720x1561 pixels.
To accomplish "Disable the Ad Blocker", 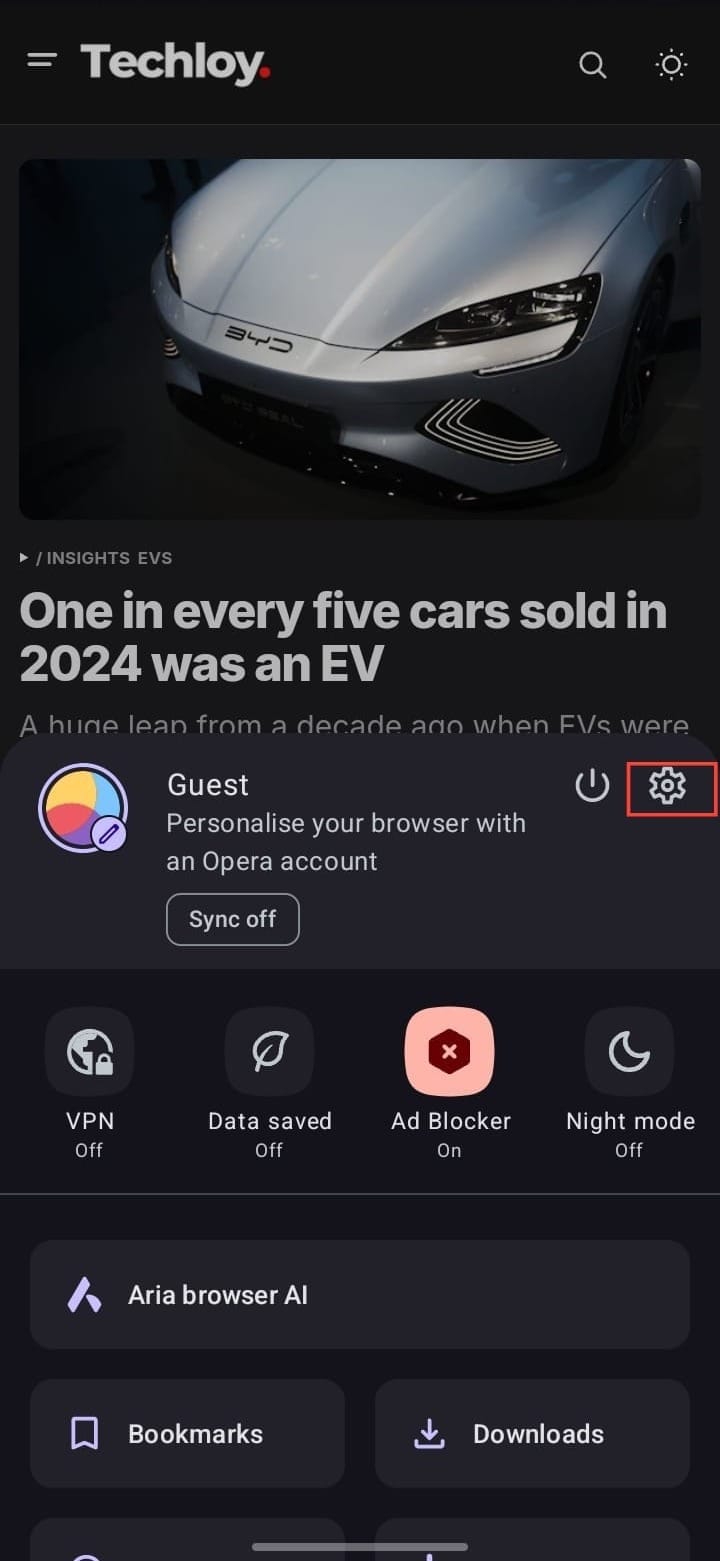I will pyautogui.click(x=449, y=1051).
